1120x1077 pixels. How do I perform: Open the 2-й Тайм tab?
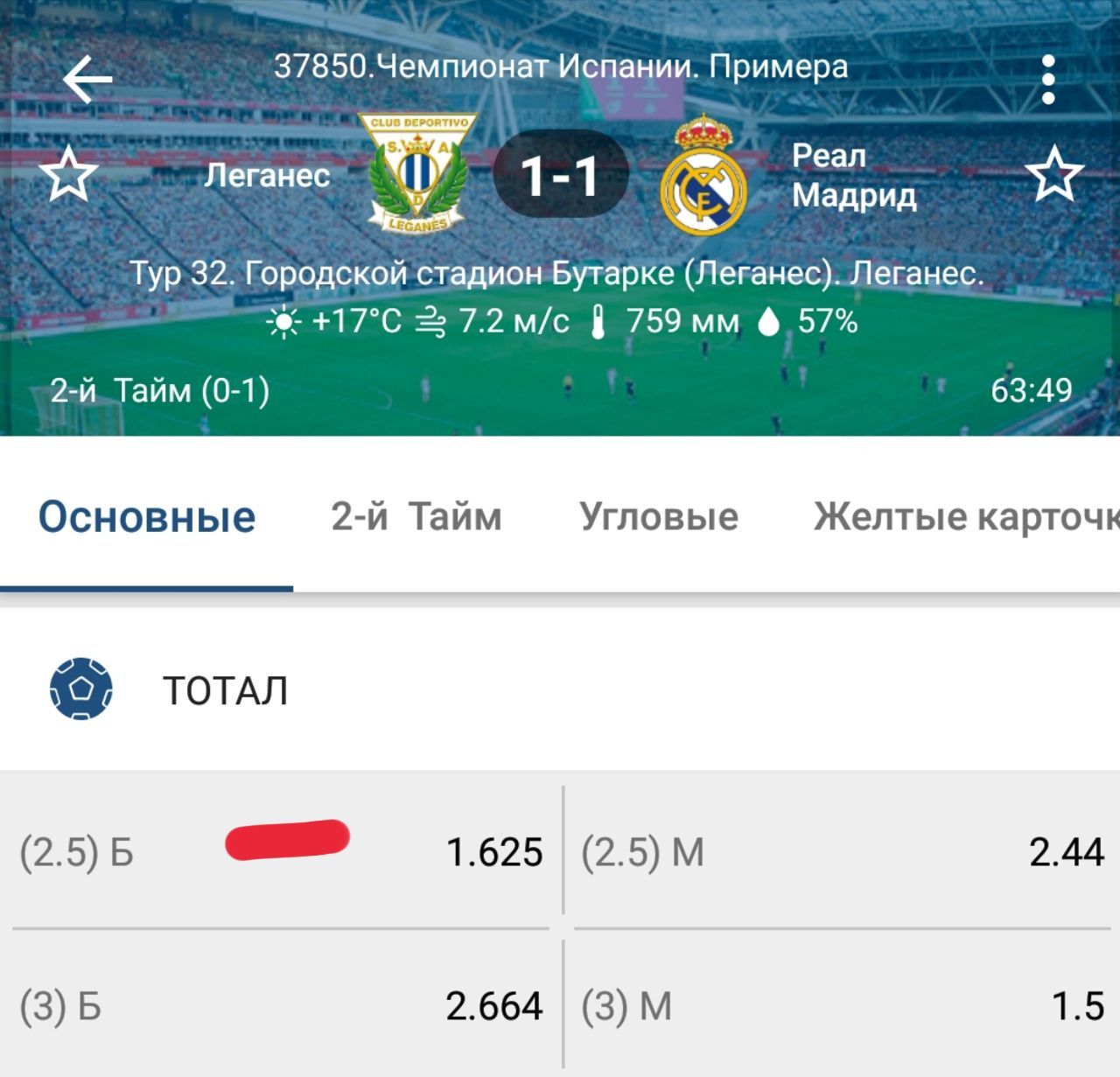416,516
